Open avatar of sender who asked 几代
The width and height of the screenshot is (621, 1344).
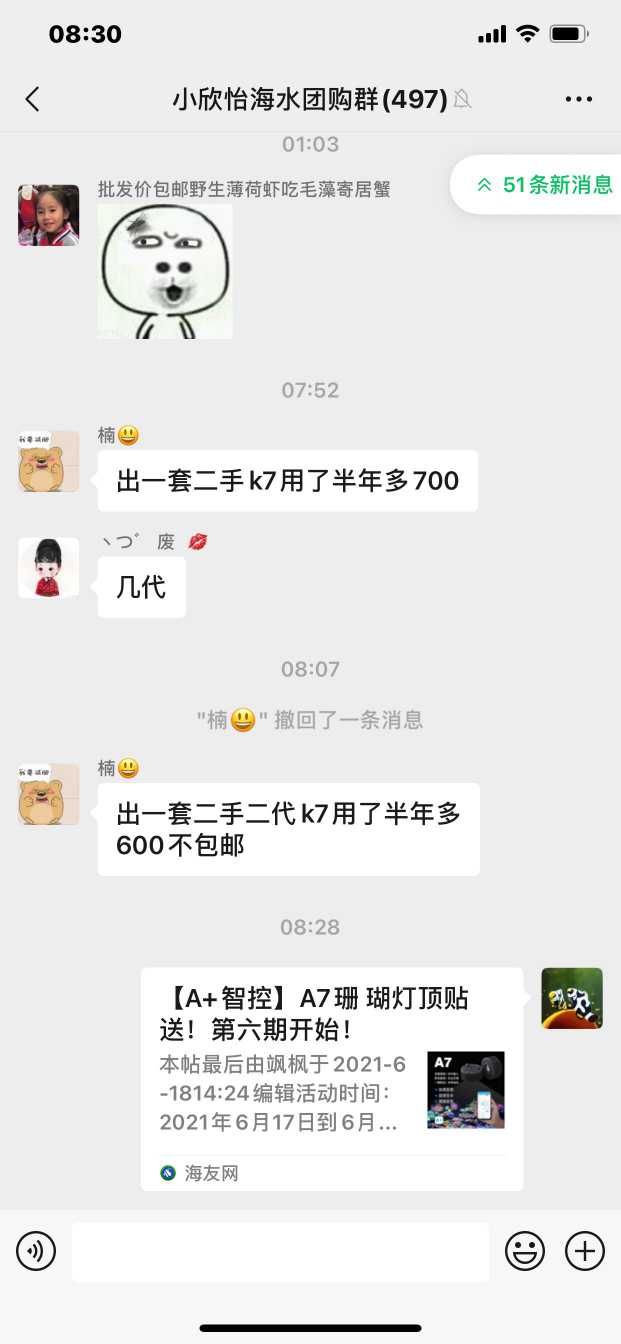click(48, 568)
